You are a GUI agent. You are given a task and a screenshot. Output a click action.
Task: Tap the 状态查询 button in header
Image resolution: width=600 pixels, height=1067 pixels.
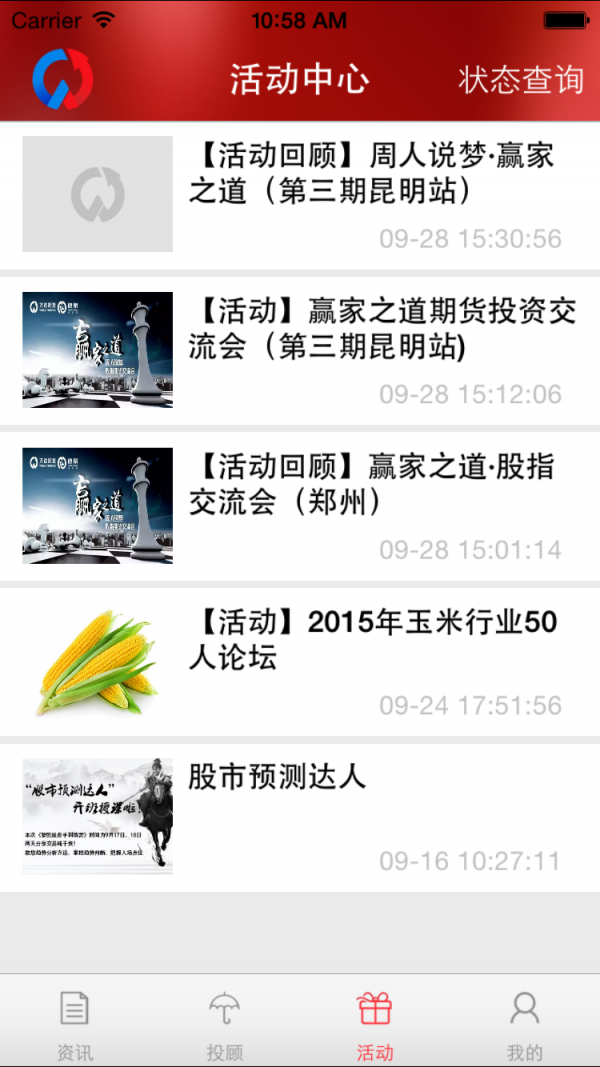(520, 80)
